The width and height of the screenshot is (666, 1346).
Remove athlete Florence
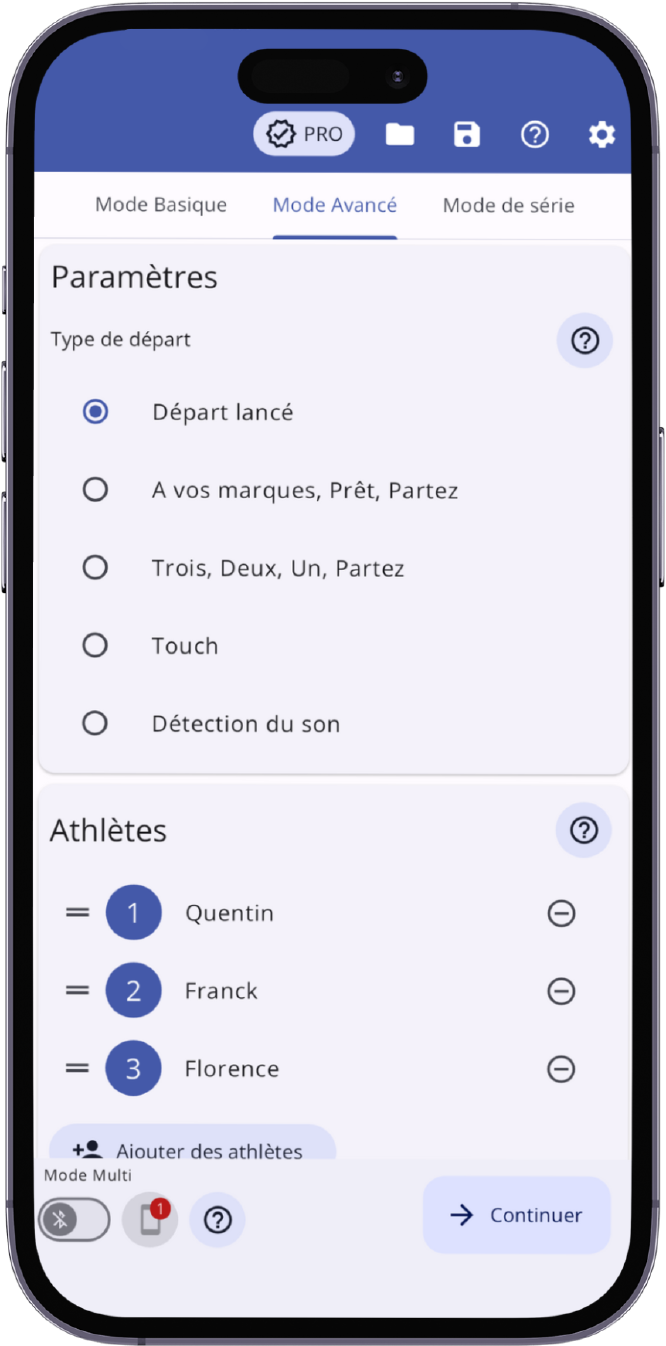coord(561,1069)
